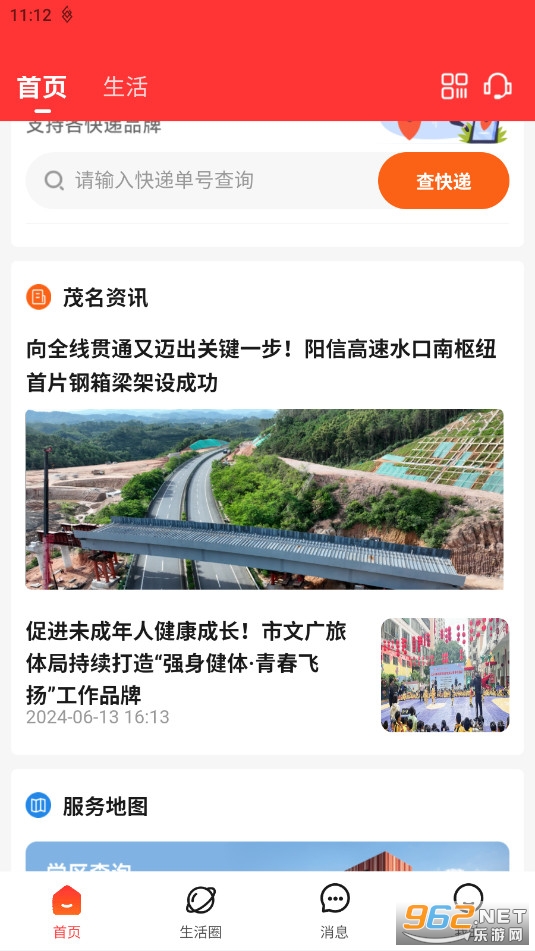Open the 学区查询 service map banner
The height and width of the screenshot is (951, 535).
point(267,856)
